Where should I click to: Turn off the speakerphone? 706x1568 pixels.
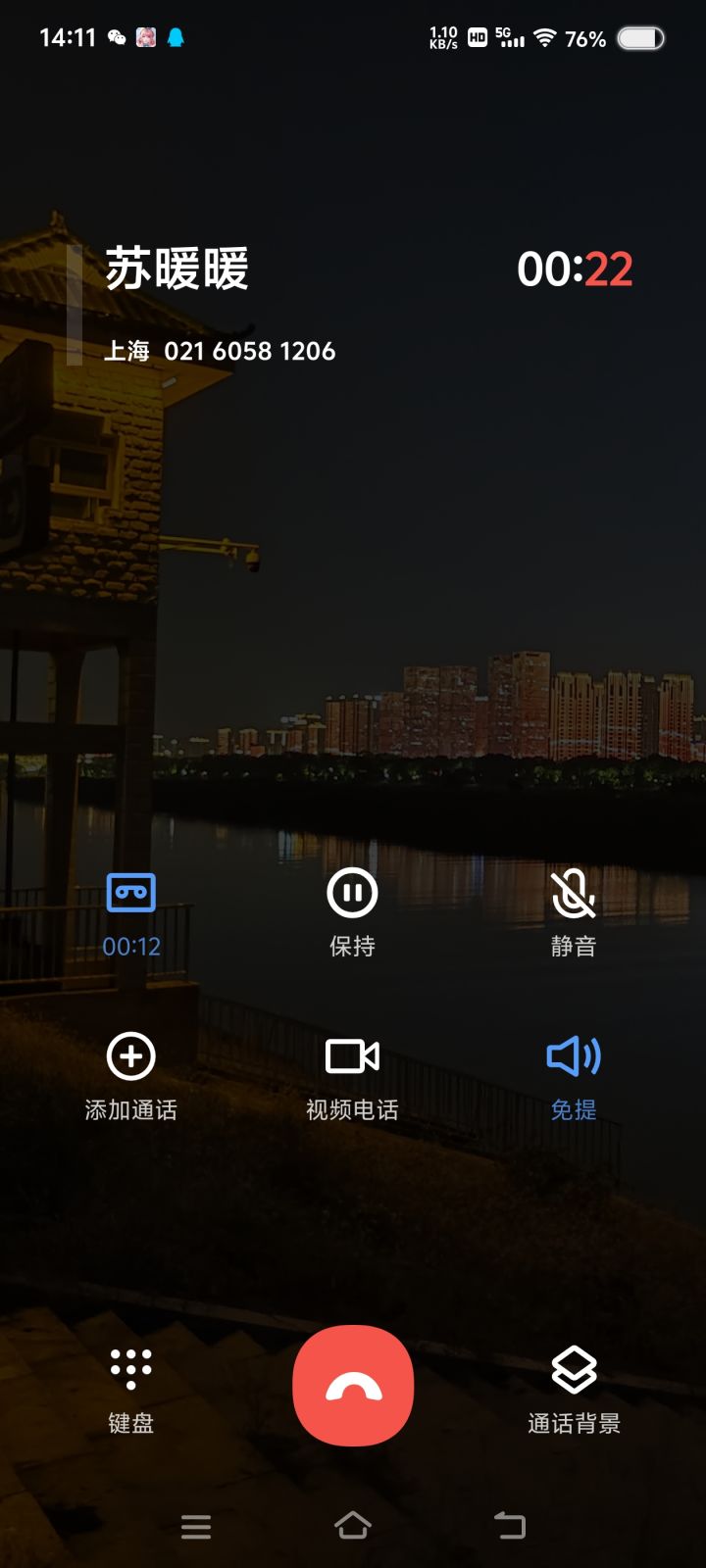574,1057
